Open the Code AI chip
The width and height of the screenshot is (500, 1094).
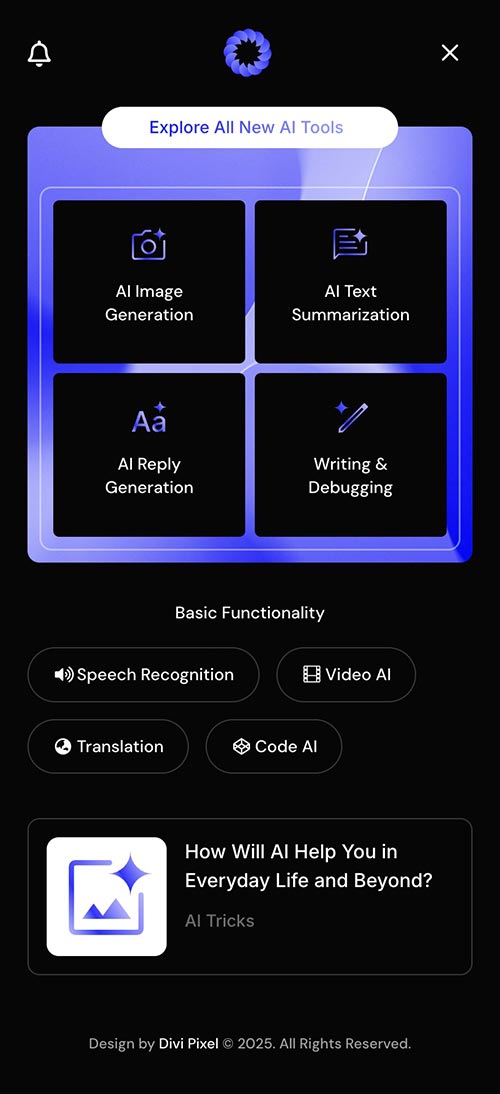coord(274,747)
